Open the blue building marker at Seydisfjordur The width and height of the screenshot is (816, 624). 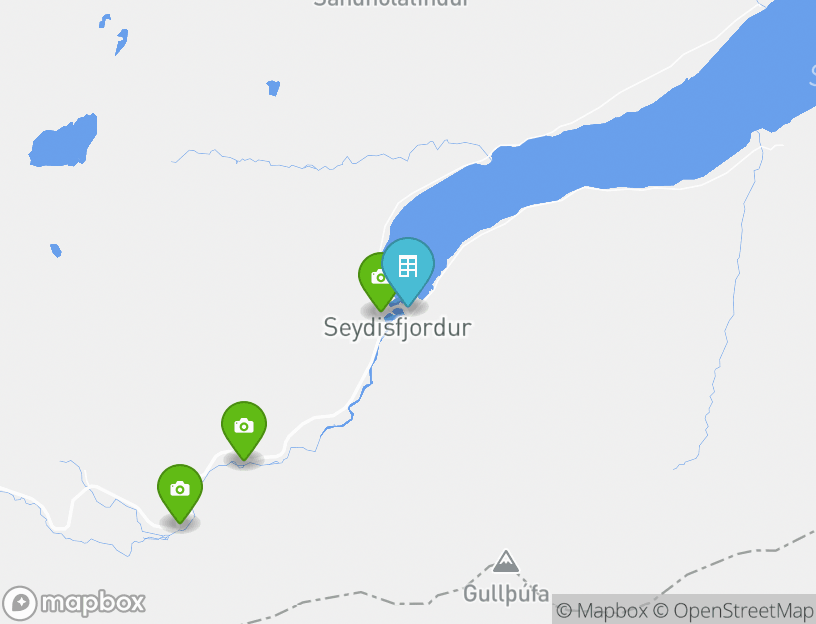point(408,266)
